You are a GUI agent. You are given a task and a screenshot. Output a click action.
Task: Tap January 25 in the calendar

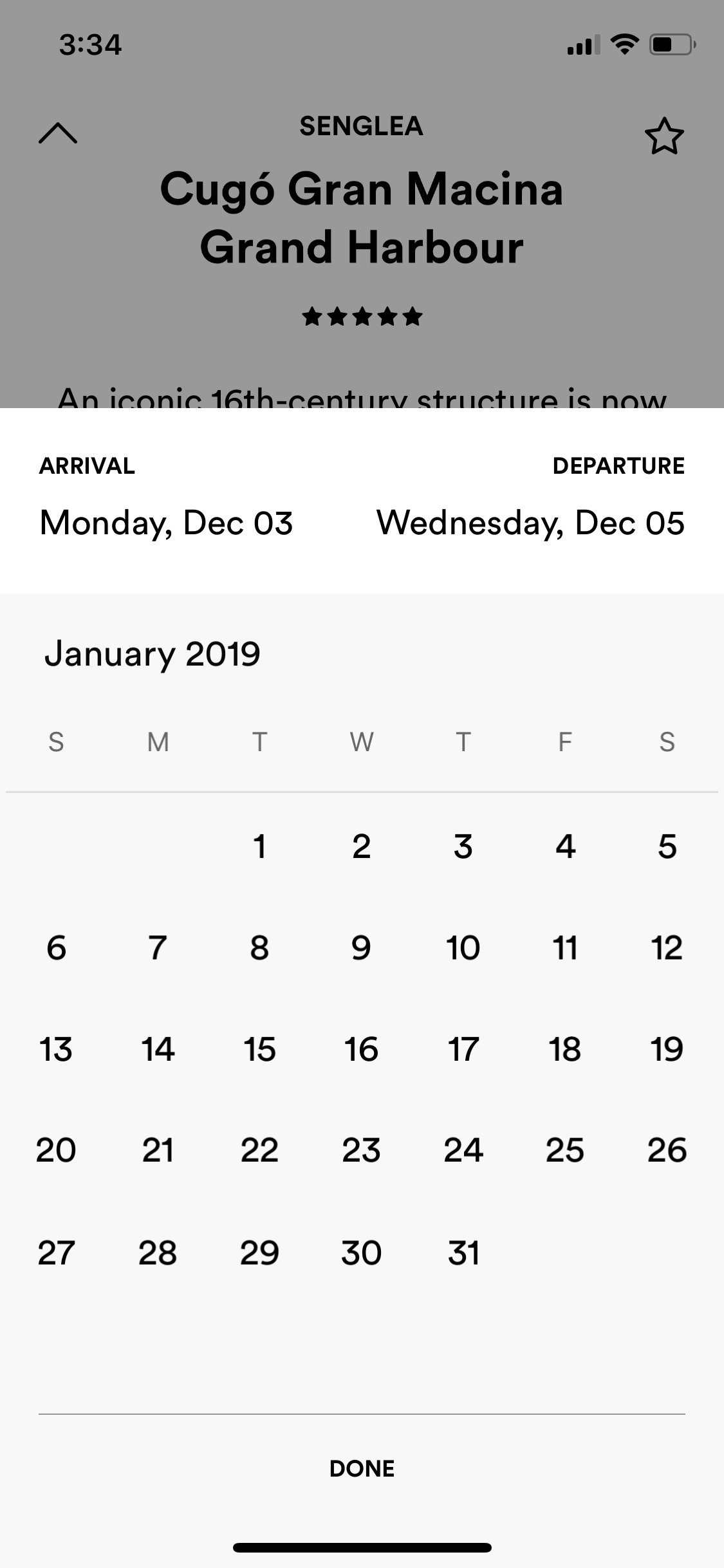coord(565,1150)
